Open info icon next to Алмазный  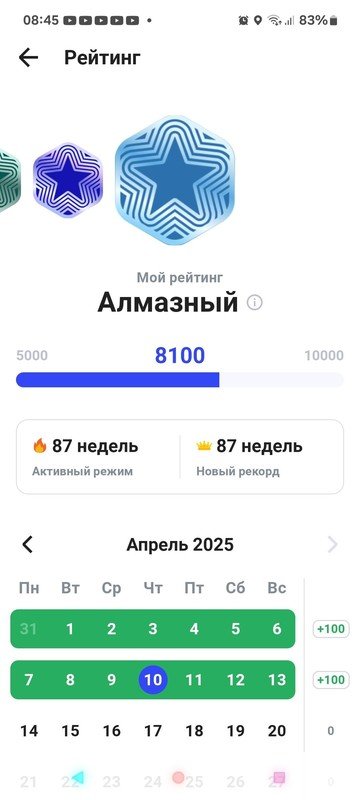tap(254, 303)
